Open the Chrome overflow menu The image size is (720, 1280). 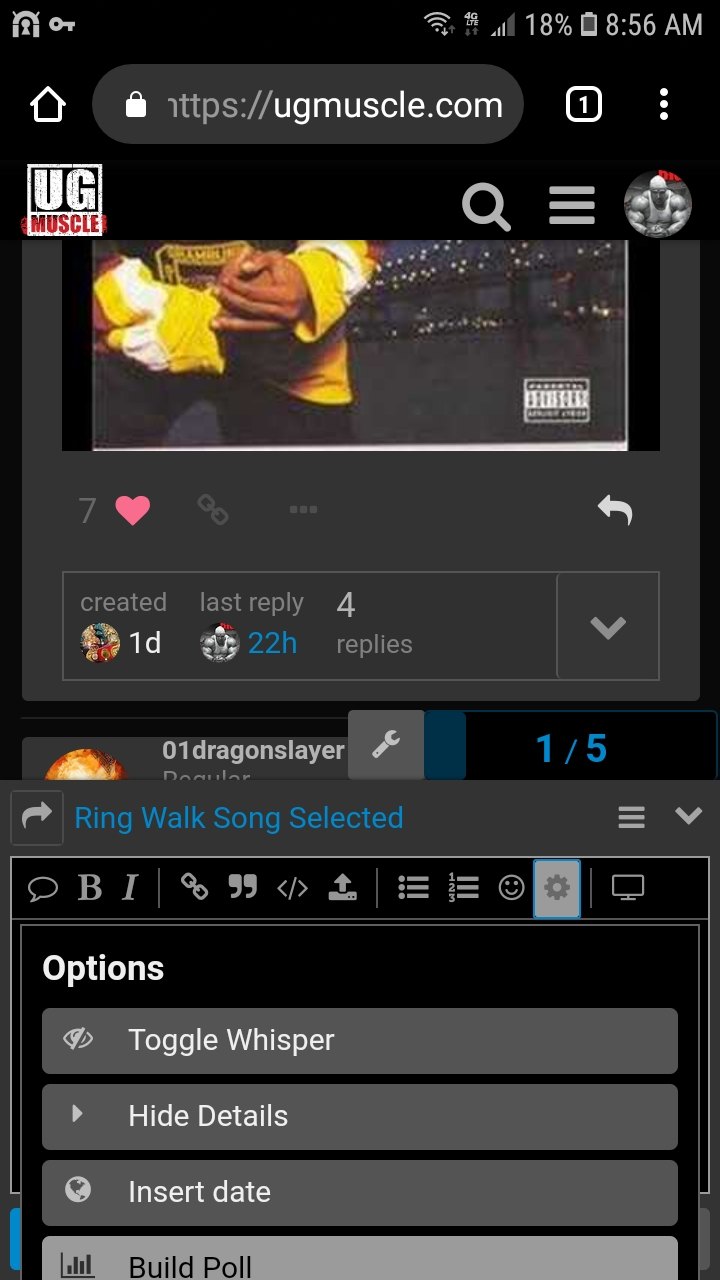click(x=664, y=105)
